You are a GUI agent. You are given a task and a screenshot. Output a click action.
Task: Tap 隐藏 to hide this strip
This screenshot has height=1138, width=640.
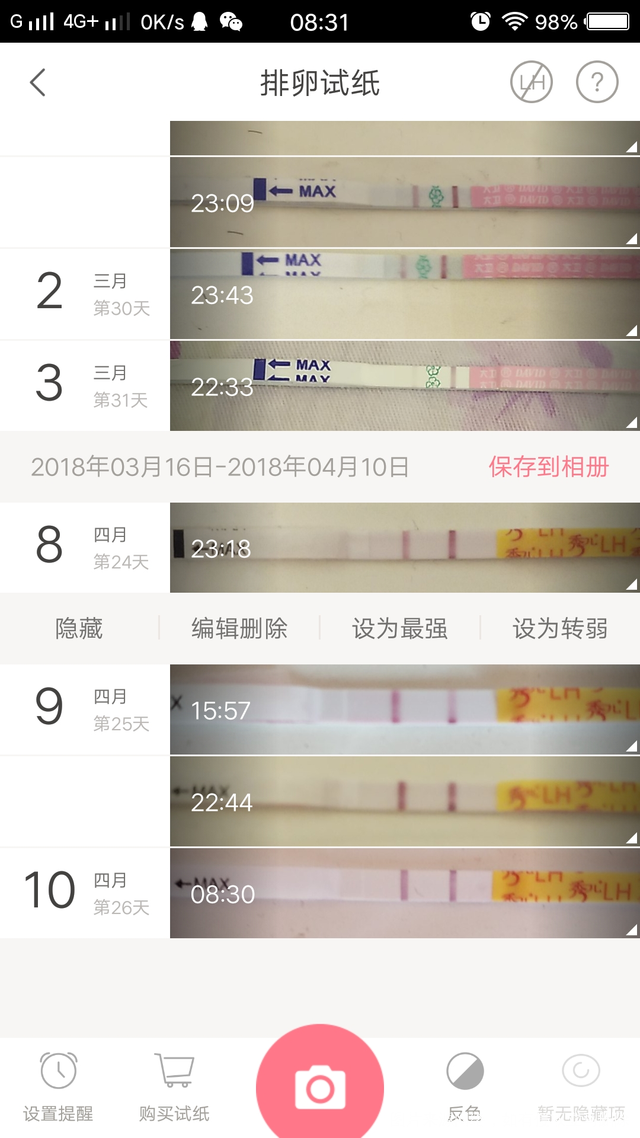[79, 629]
